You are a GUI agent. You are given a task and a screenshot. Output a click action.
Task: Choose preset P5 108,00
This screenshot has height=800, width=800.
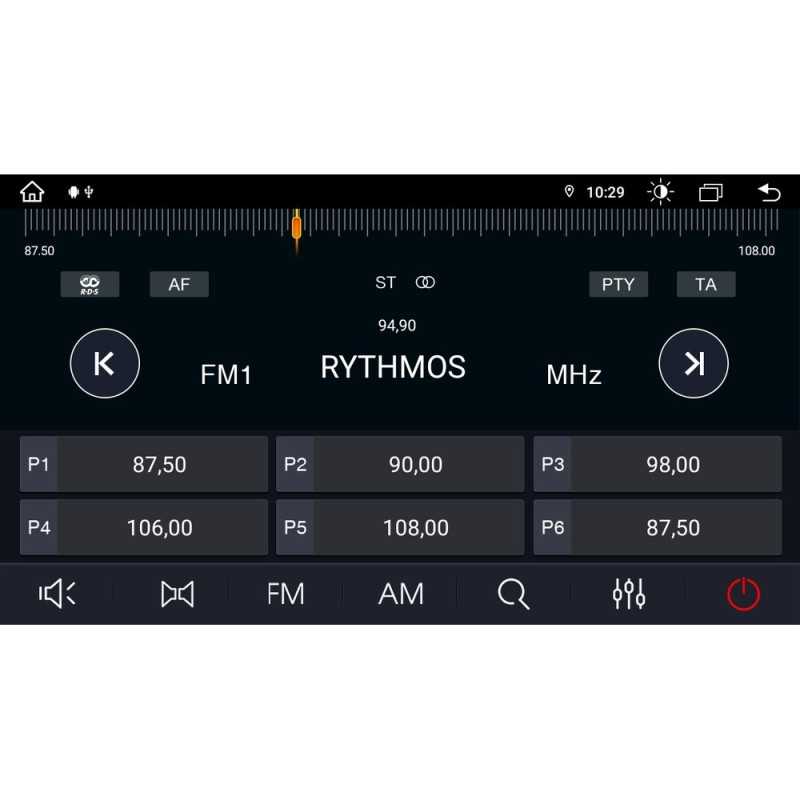400,527
